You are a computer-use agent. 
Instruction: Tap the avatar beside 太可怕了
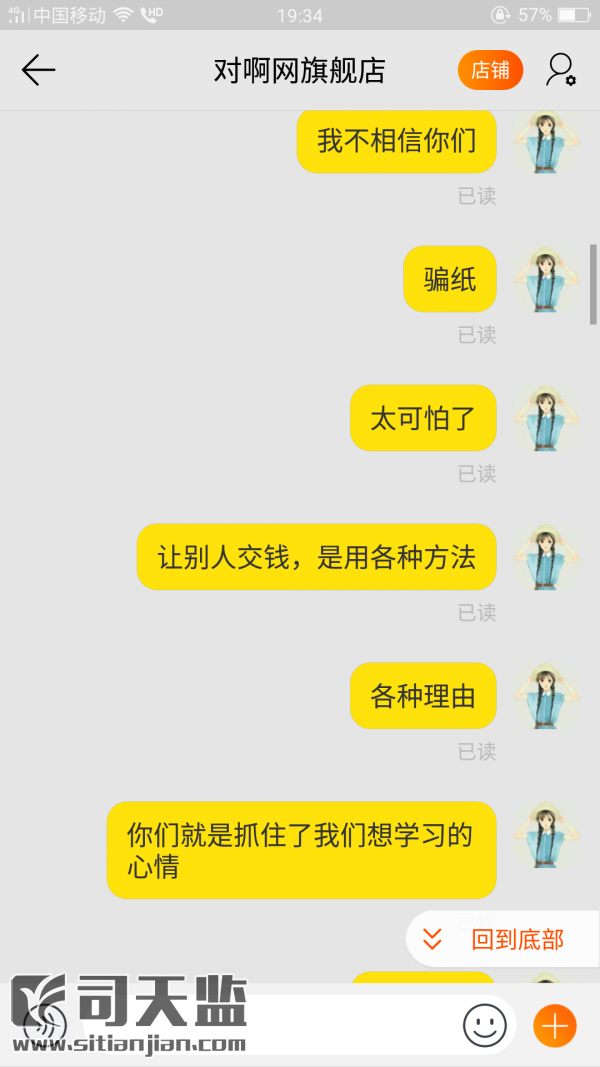point(546,418)
